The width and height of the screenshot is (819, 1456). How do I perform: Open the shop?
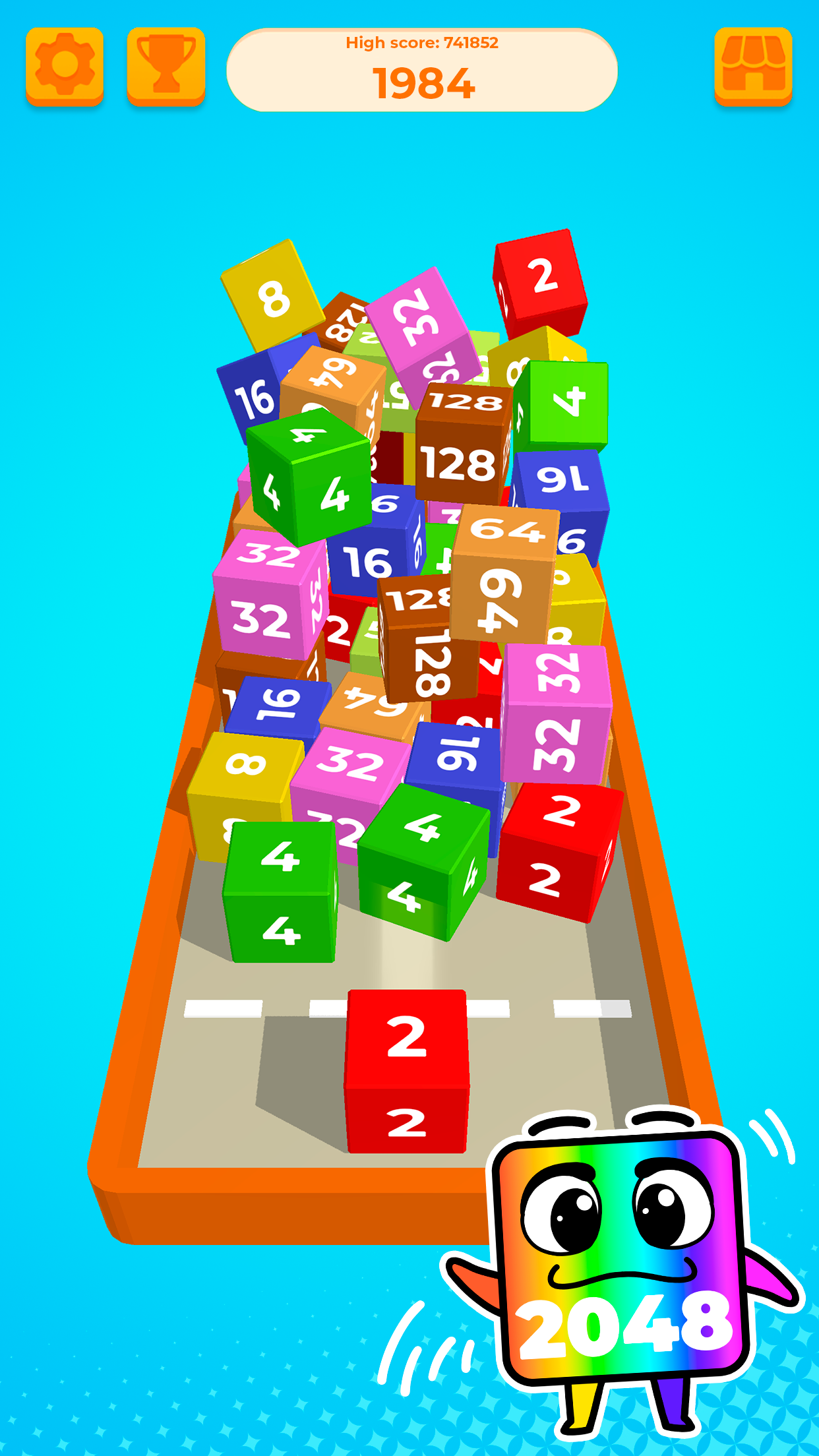coord(753,66)
